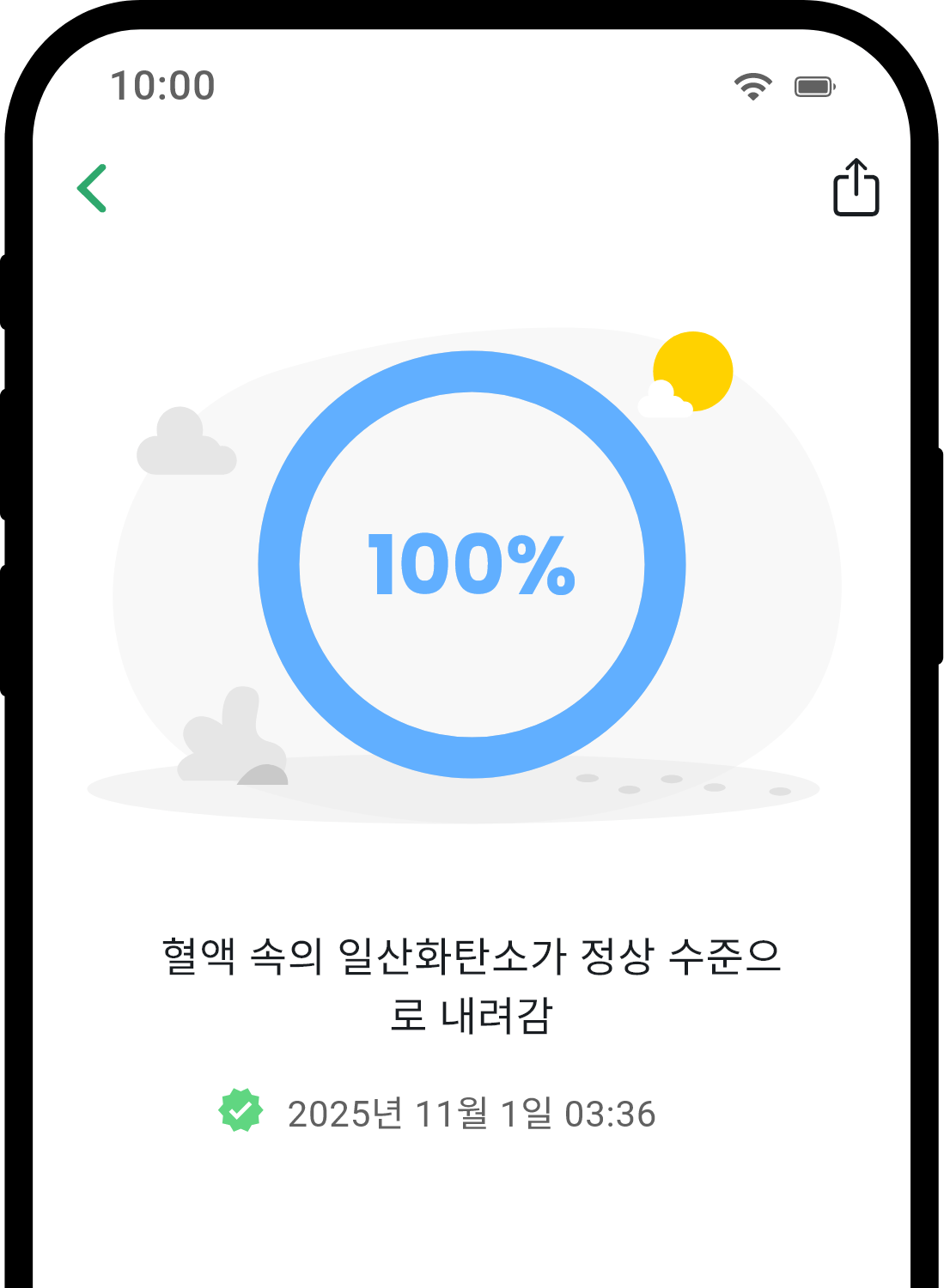Select the status bar clock showing 10:00
Screen dimensions: 944x1288
[163, 85]
